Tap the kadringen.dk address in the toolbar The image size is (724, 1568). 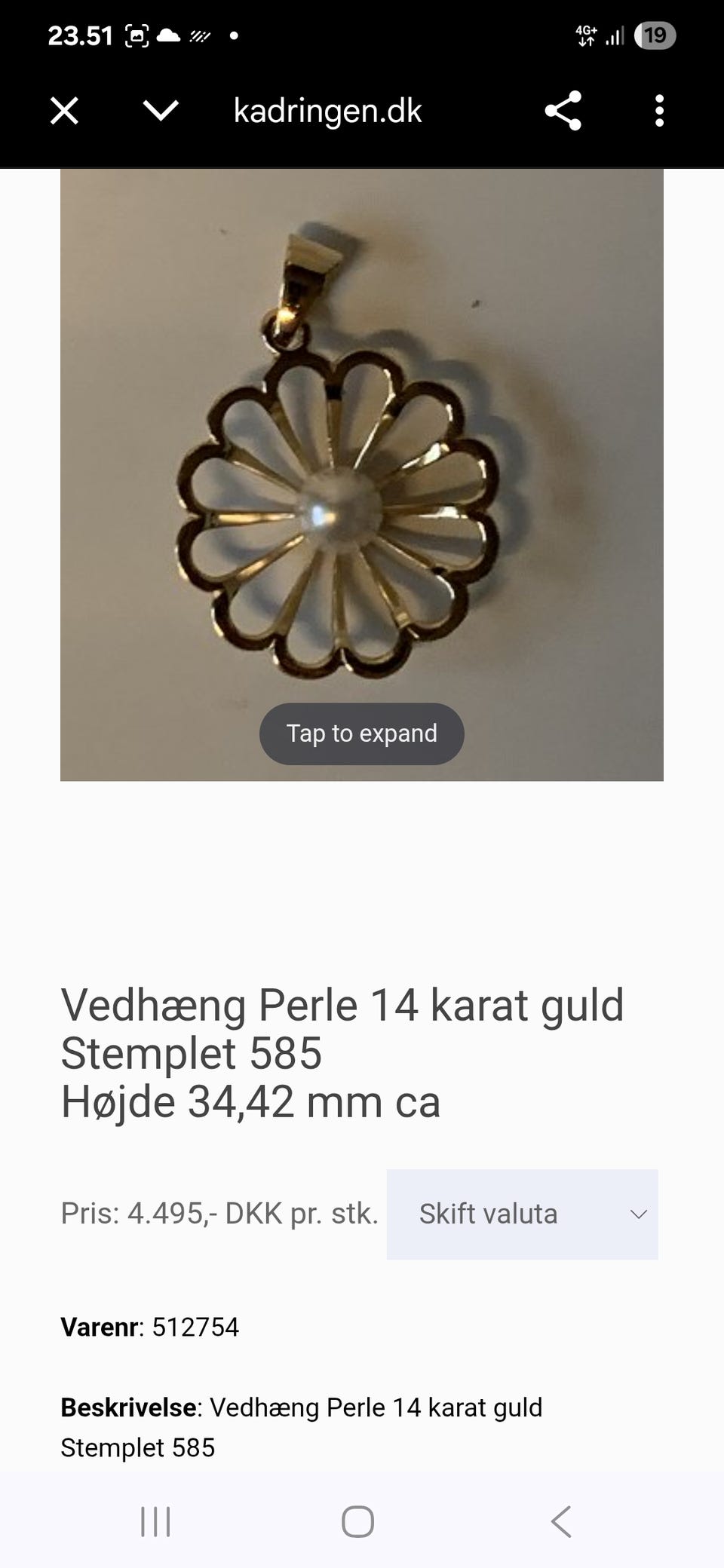(327, 111)
